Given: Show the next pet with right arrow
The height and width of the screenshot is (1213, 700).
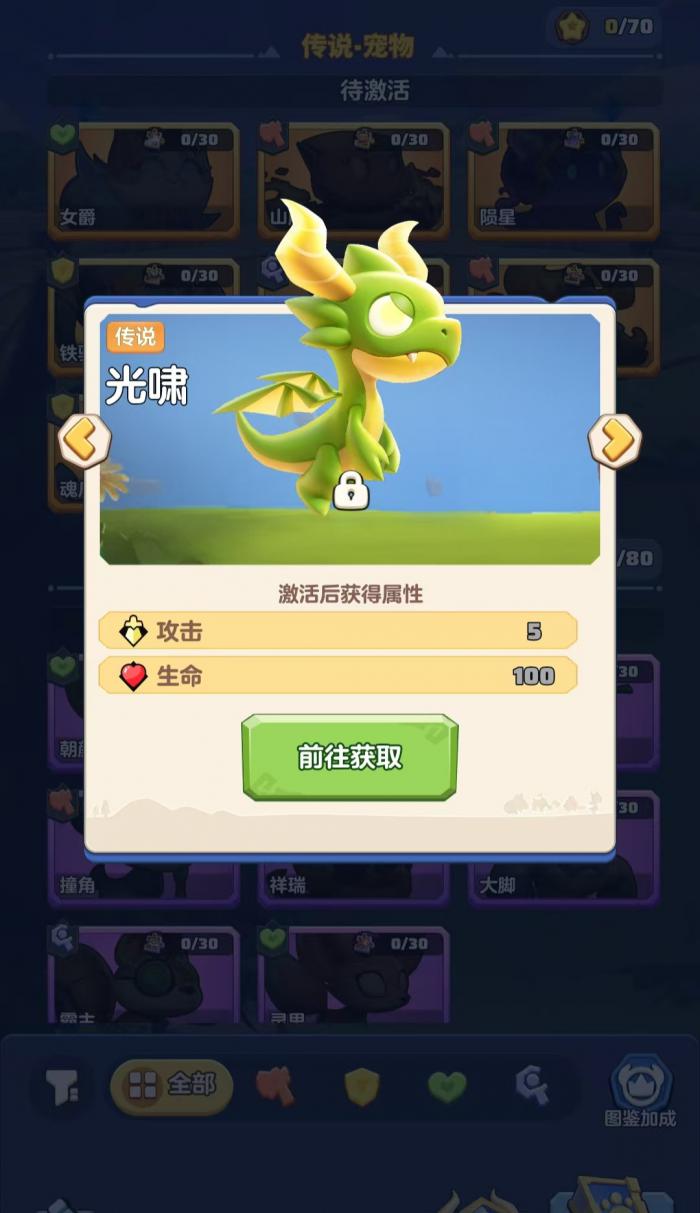Looking at the screenshot, I should point(614,441).
